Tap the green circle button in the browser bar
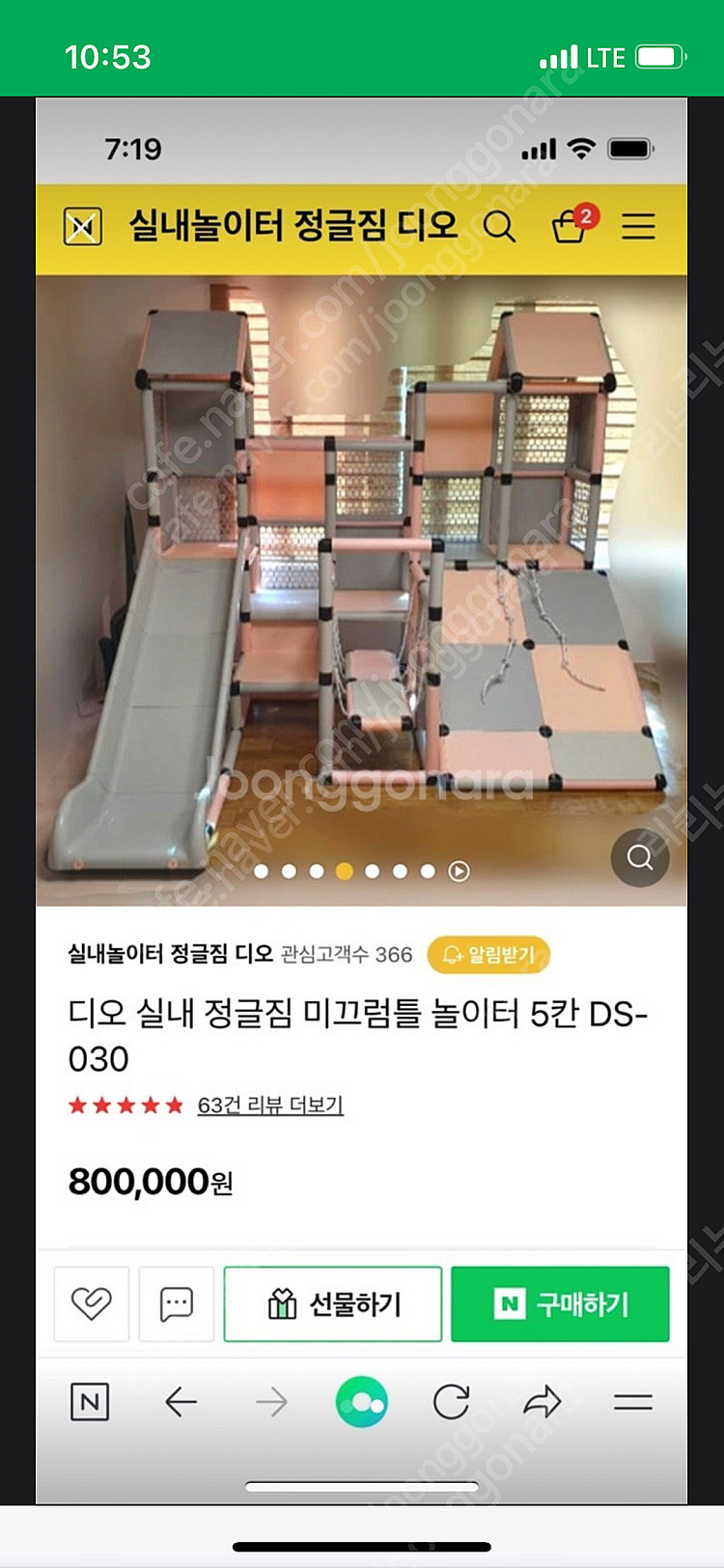 point(362,1402)
